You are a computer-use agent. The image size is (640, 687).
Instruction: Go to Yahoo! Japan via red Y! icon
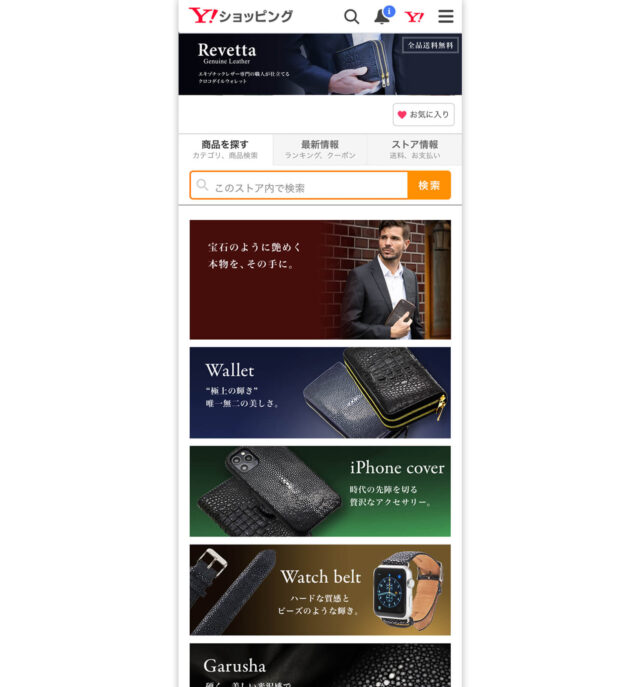(x=414, y=16)
